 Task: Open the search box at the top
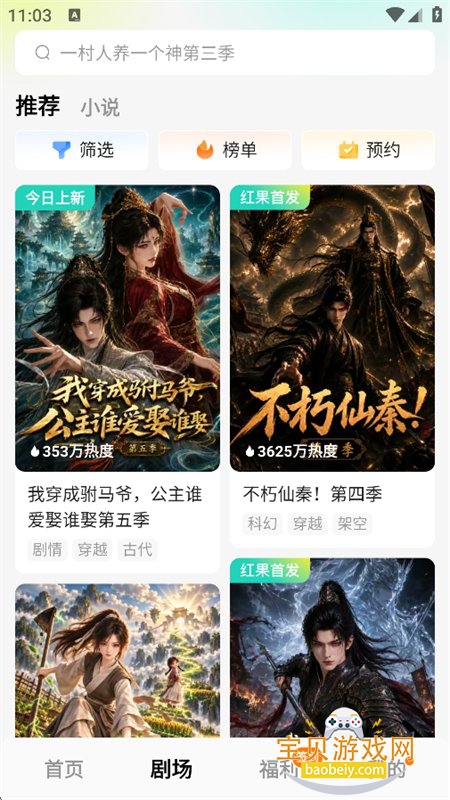[x=225, y=53]
